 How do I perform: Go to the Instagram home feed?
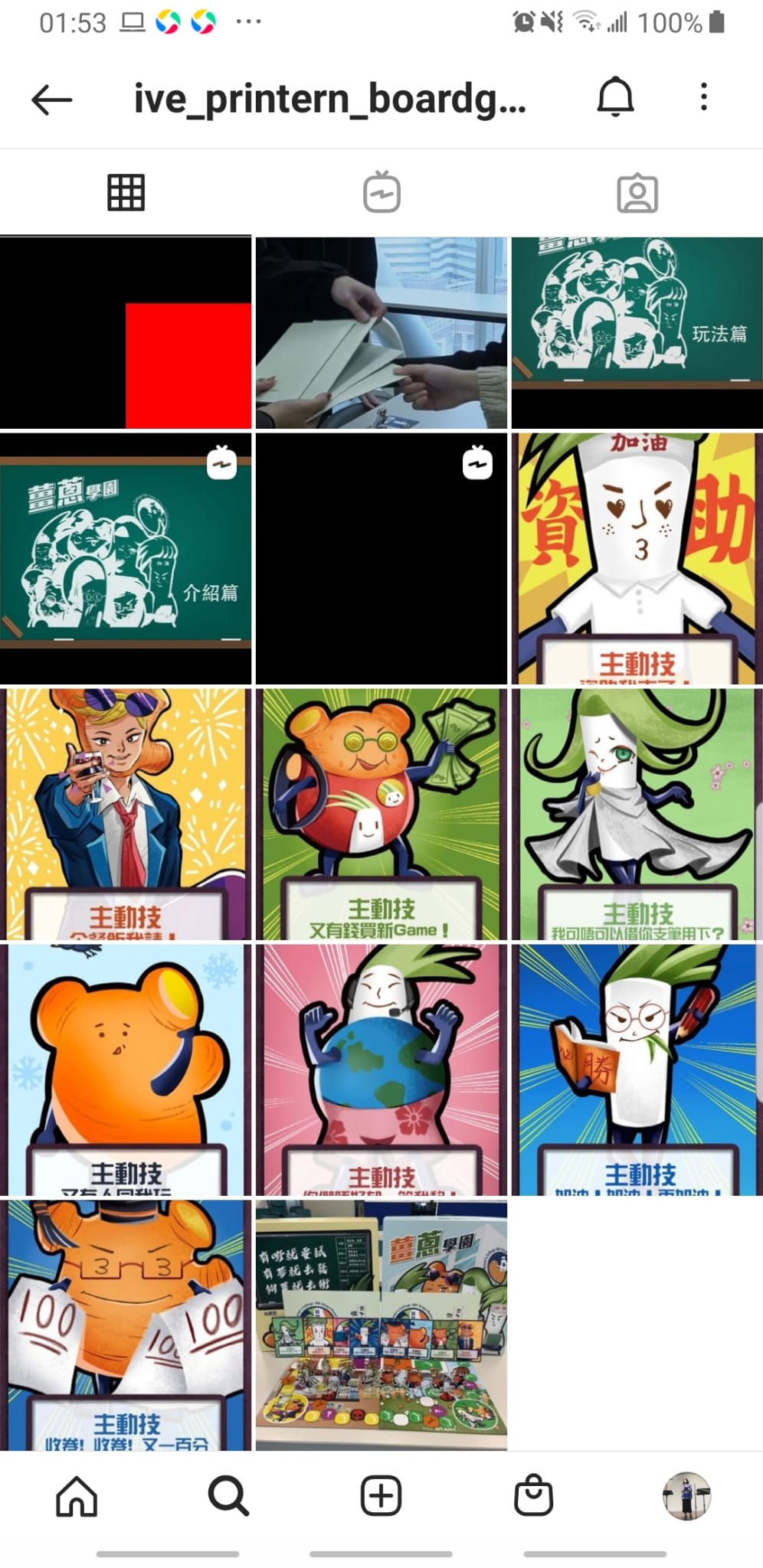pos(77,1495)
